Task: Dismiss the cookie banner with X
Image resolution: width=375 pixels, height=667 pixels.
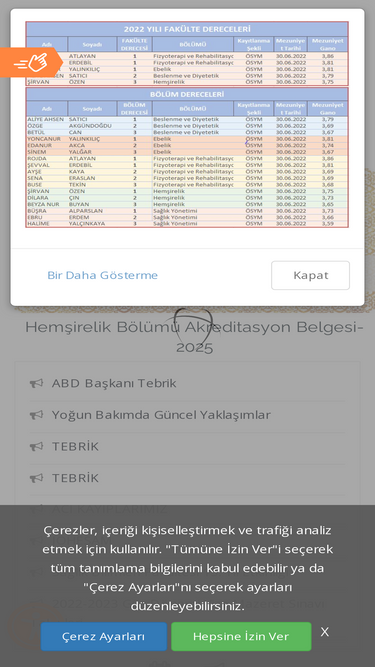Action: point(324,632)
